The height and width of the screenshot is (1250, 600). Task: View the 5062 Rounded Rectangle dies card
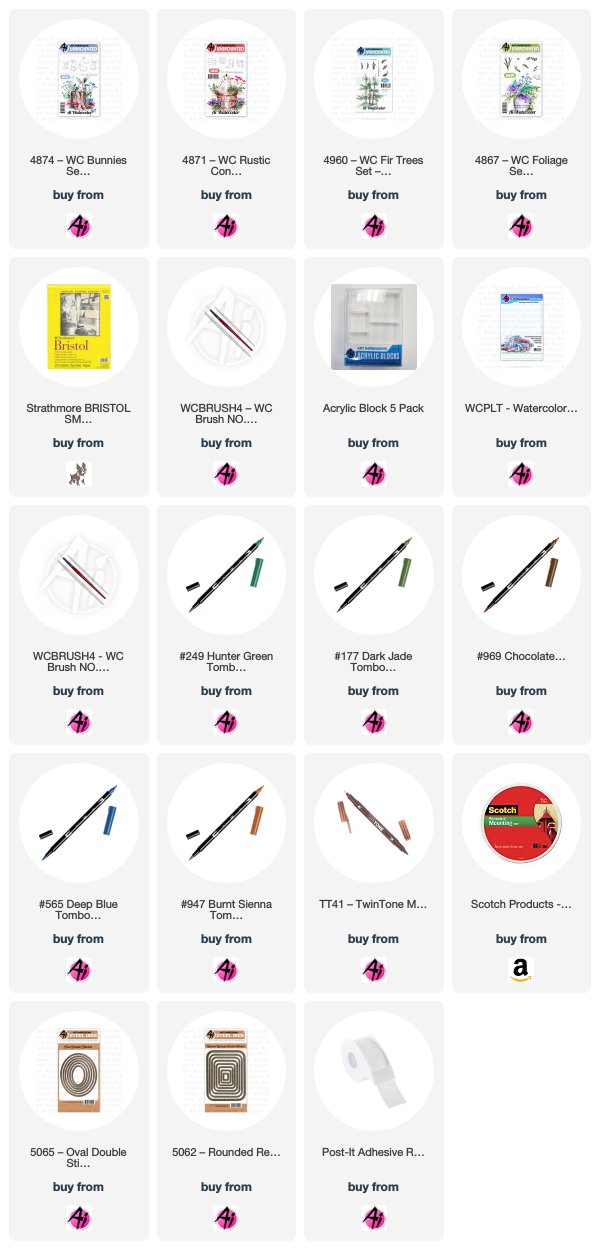pos(226,1121)
